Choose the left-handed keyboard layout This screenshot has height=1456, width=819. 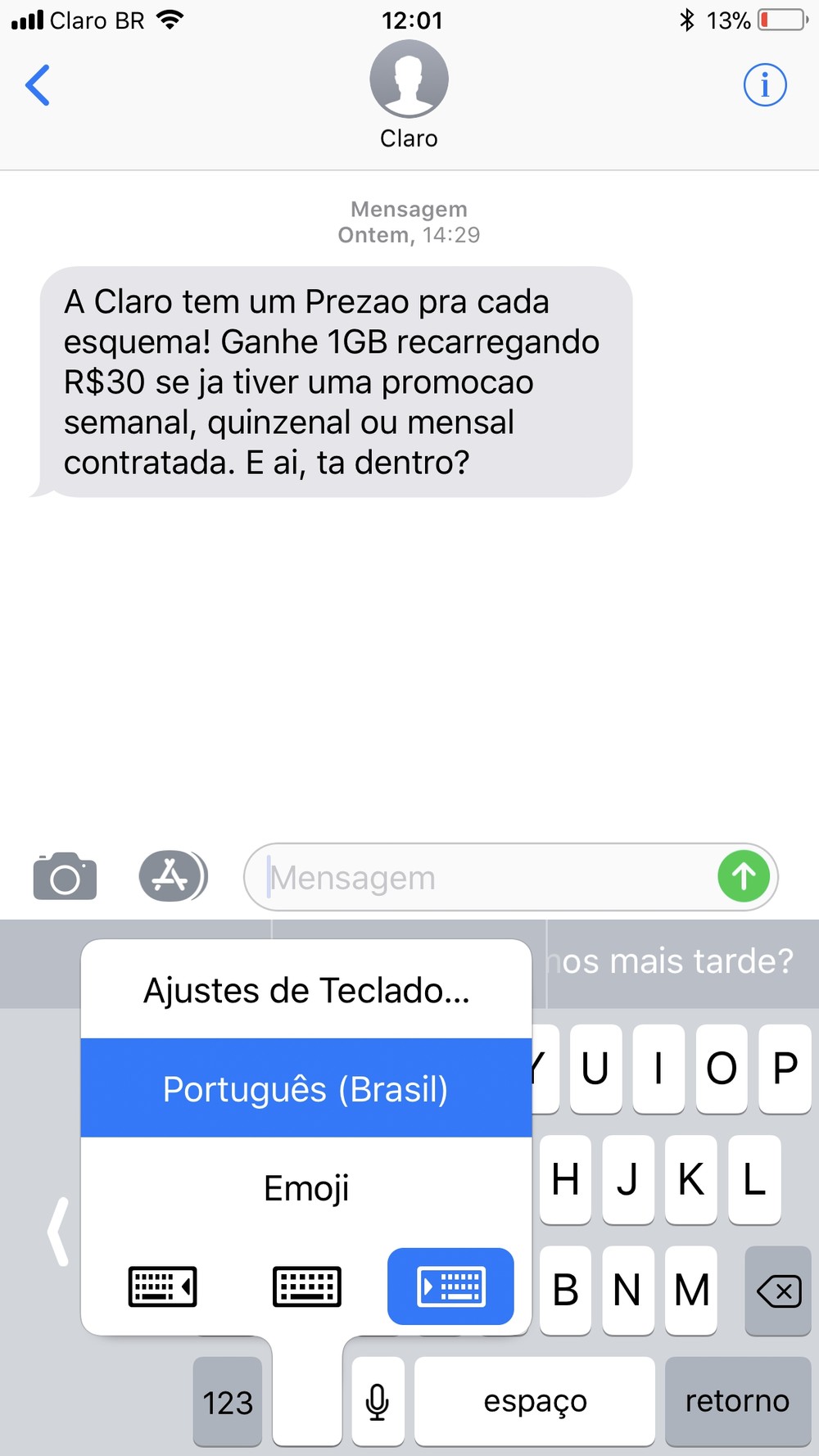pos(162,1286)
